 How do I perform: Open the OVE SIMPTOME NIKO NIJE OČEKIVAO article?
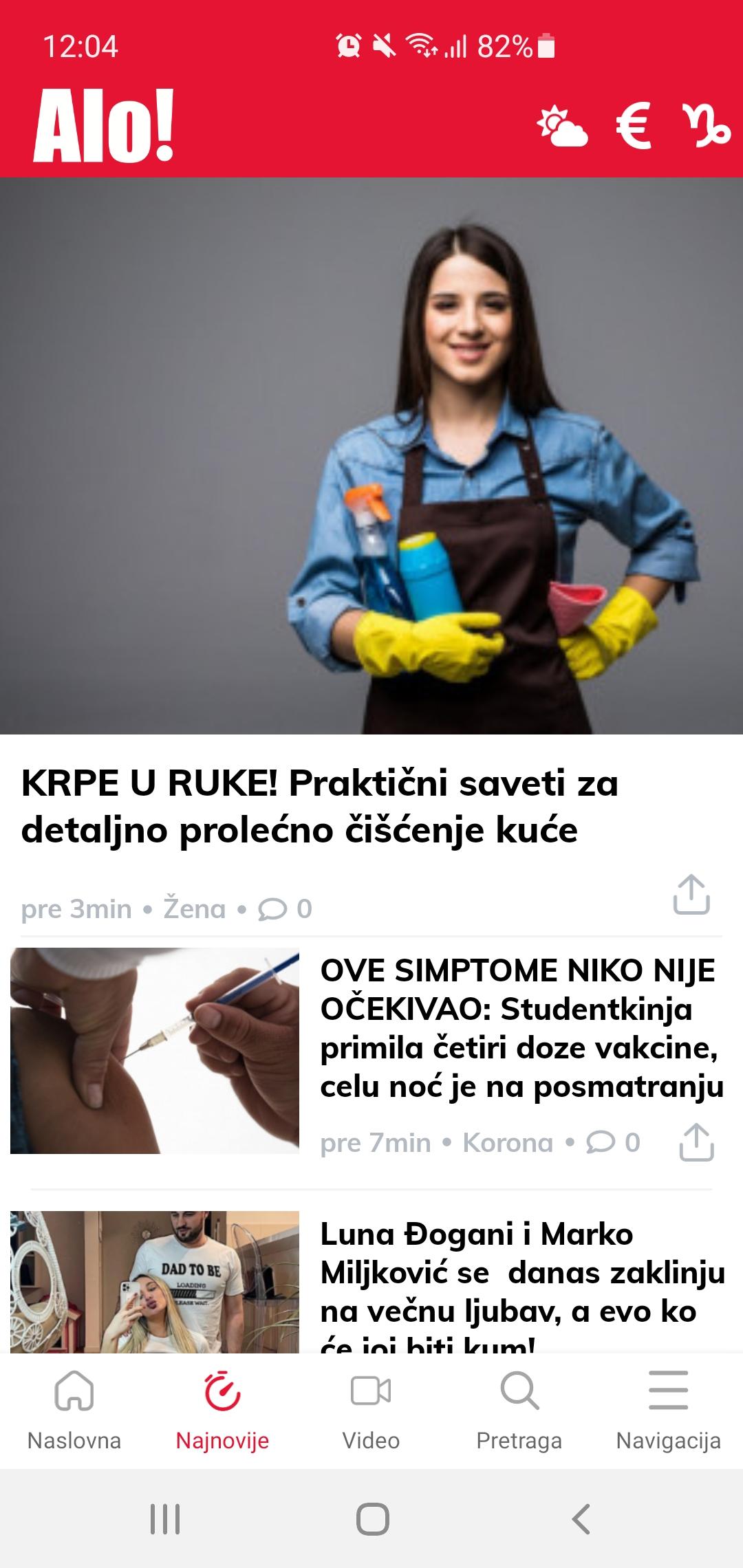click(x=522, y=1029)
